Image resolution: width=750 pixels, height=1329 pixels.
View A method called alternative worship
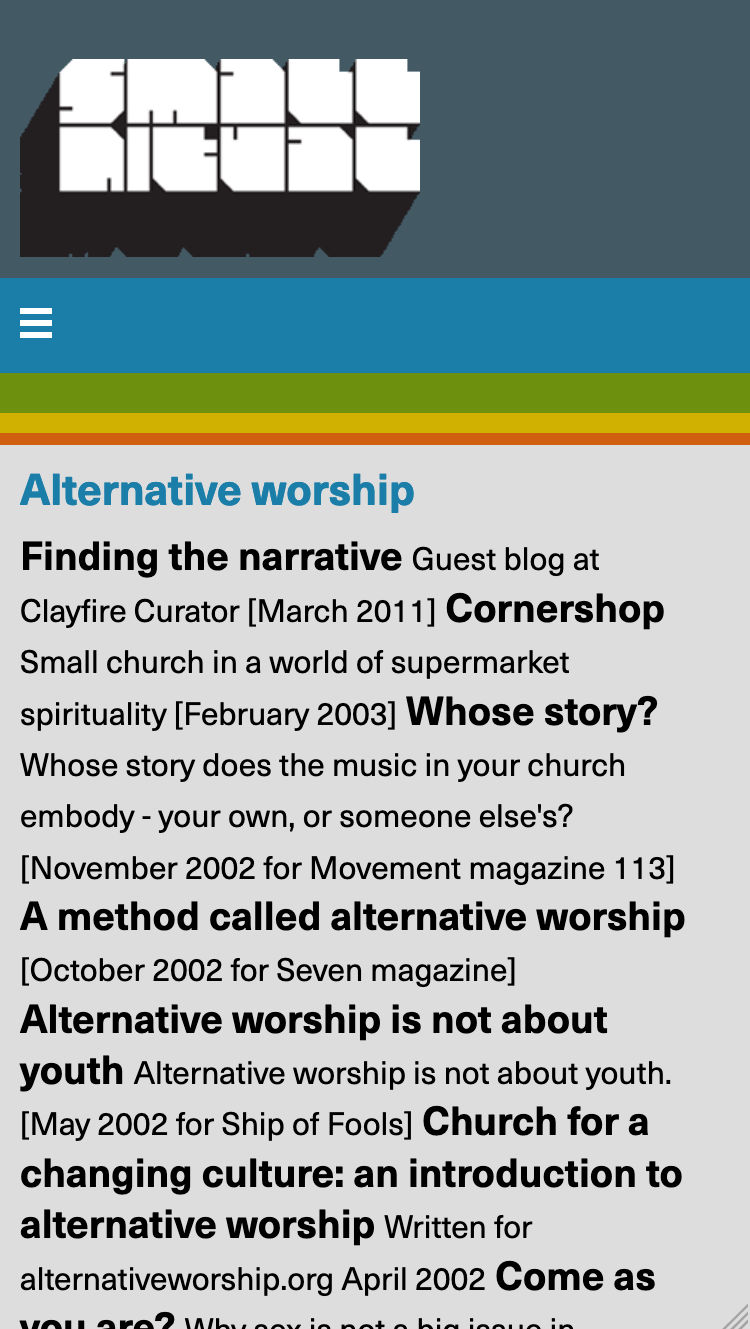coord(353,916)
